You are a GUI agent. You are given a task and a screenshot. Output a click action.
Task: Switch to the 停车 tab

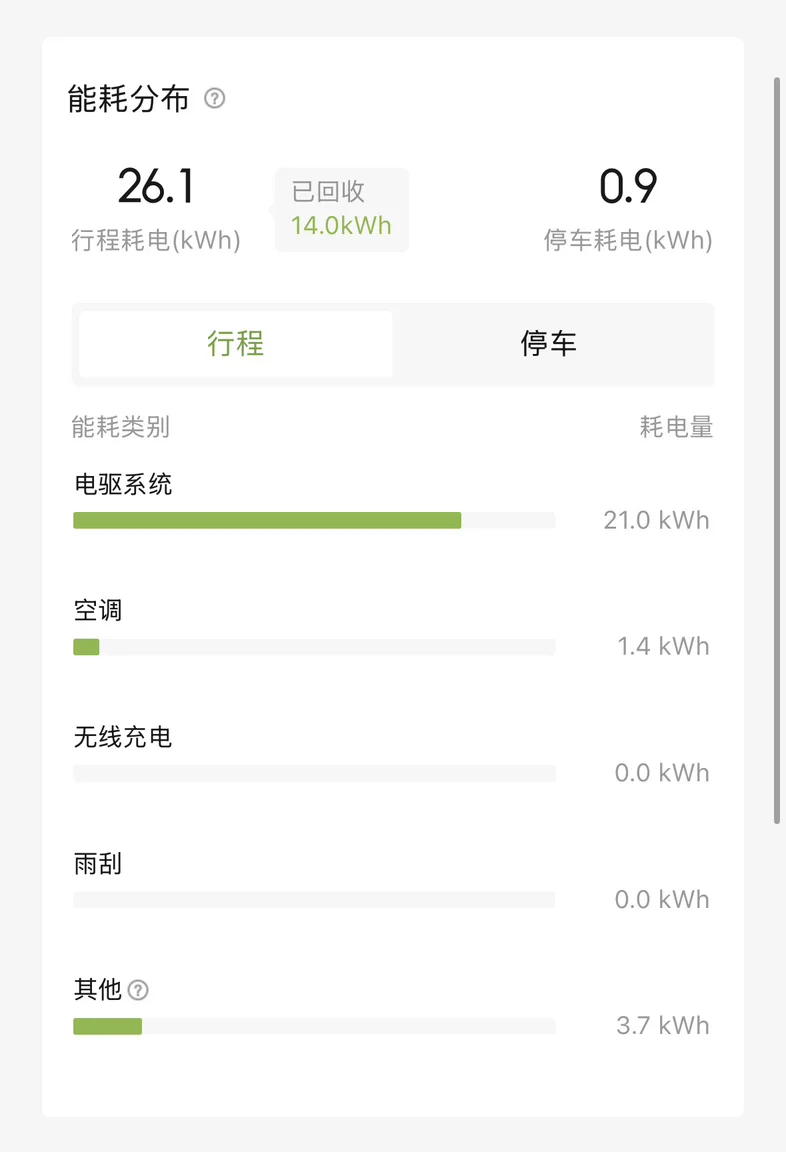click(x=549, y=344)
